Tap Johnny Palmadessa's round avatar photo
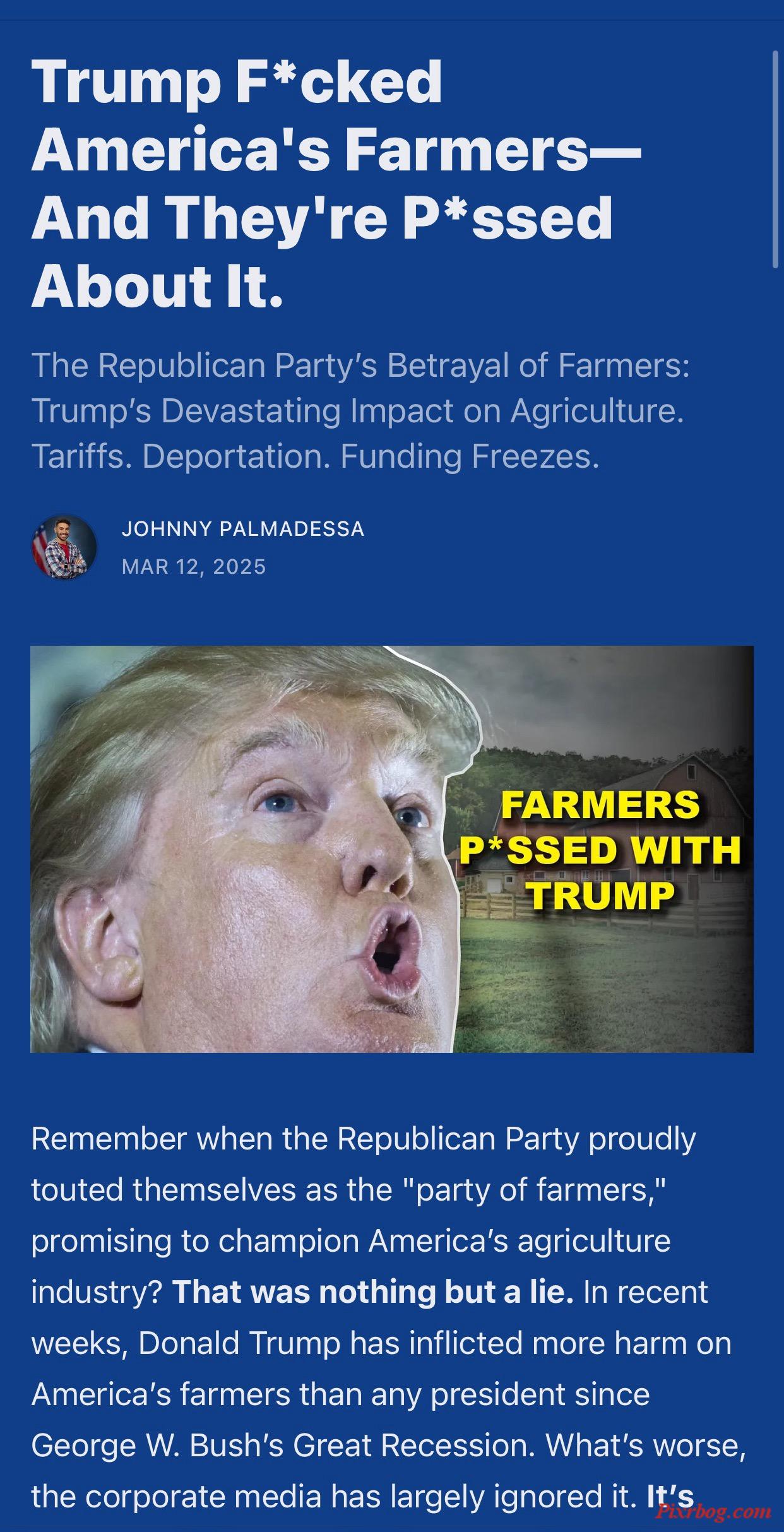The height and width of the screenshot is (1532, 784). pos(64,546)
